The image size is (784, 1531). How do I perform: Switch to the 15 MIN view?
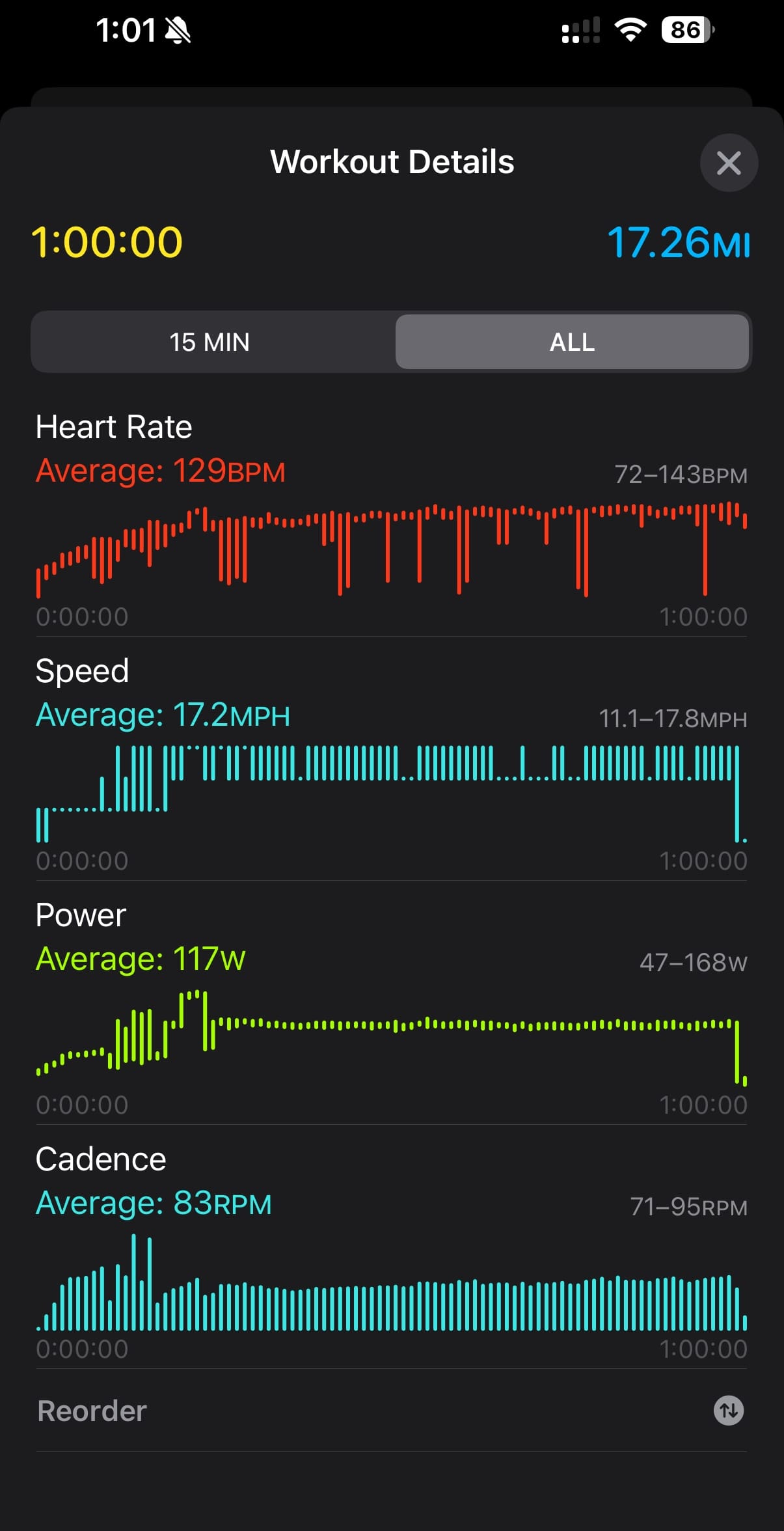[x=210, y=342]
